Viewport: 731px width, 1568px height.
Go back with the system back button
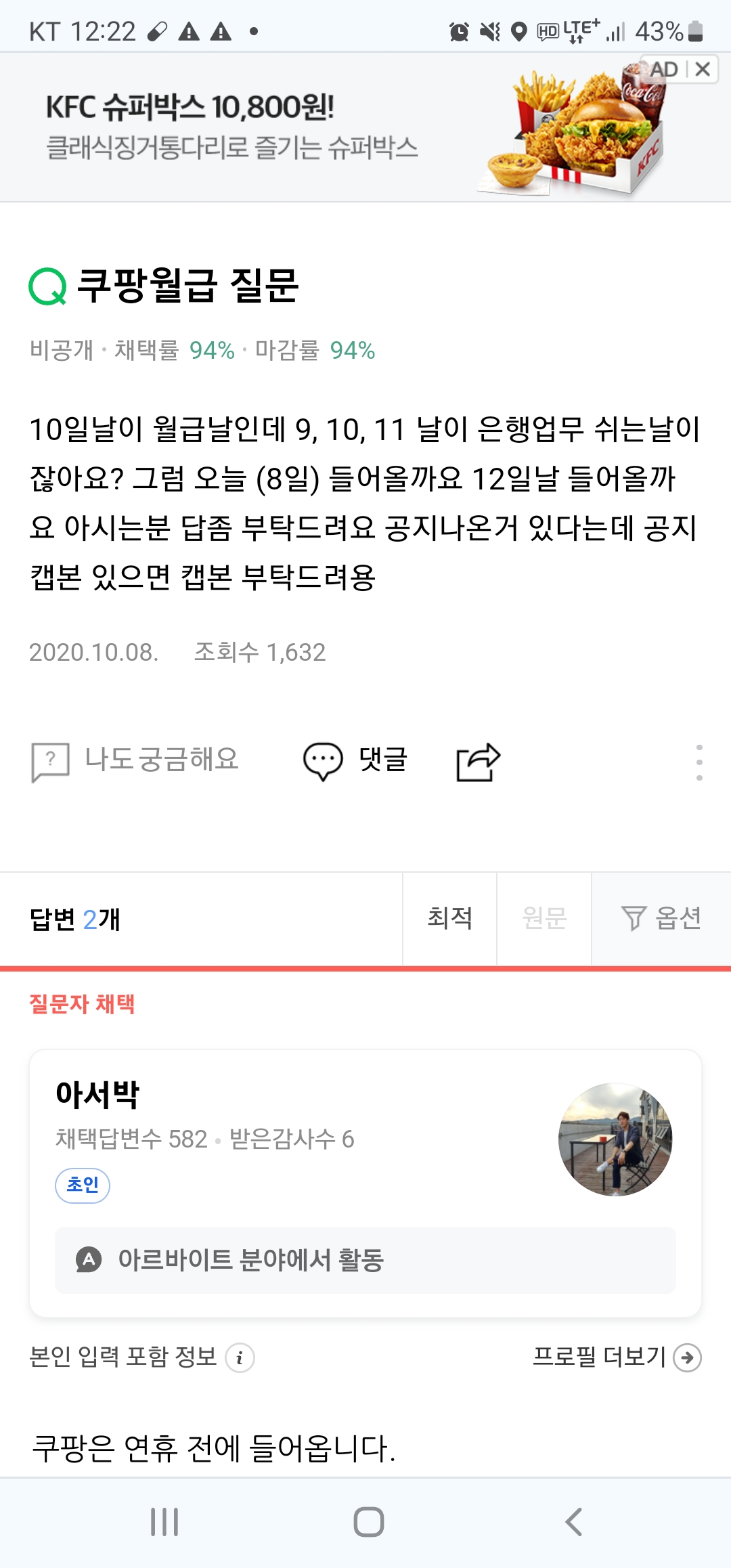pos(573,1522)
